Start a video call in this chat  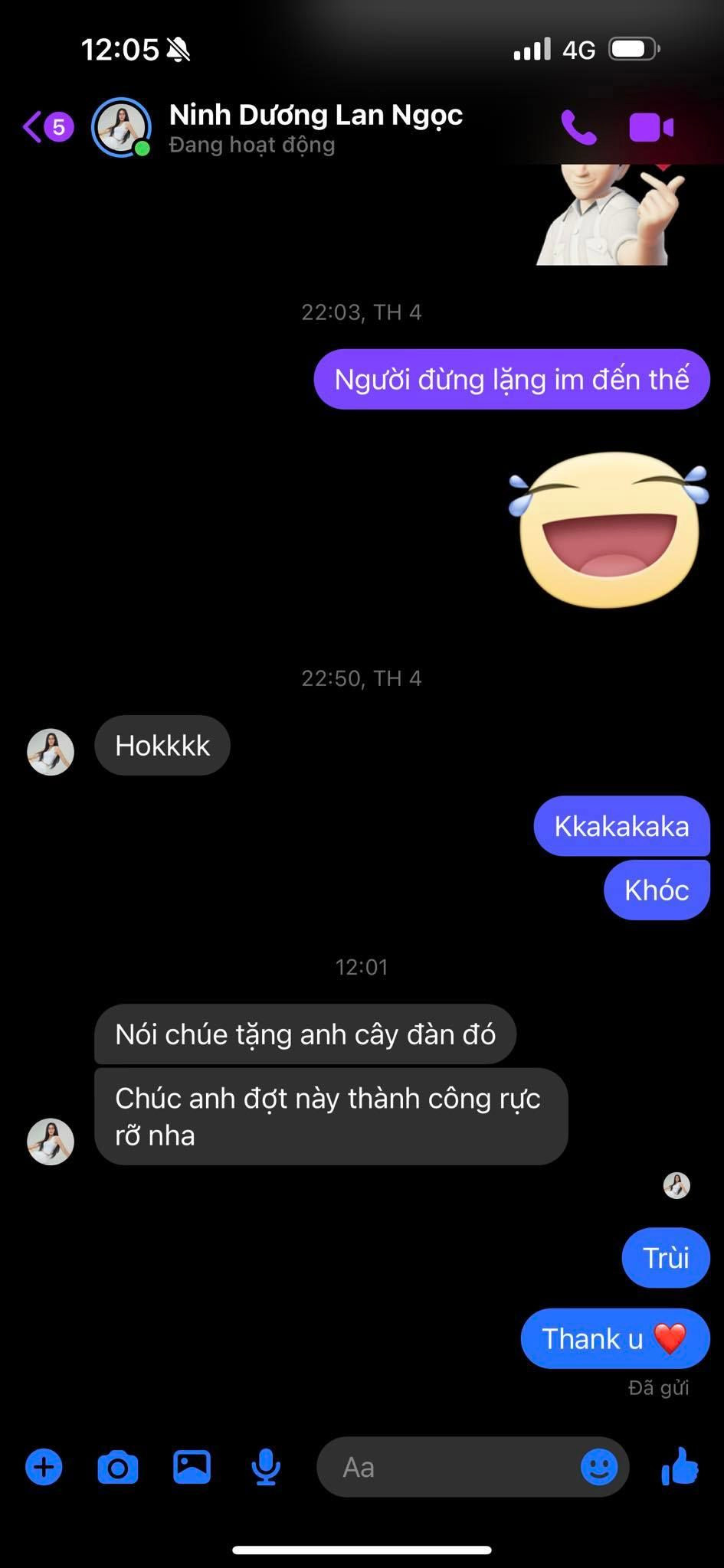[x=651, y=127]
